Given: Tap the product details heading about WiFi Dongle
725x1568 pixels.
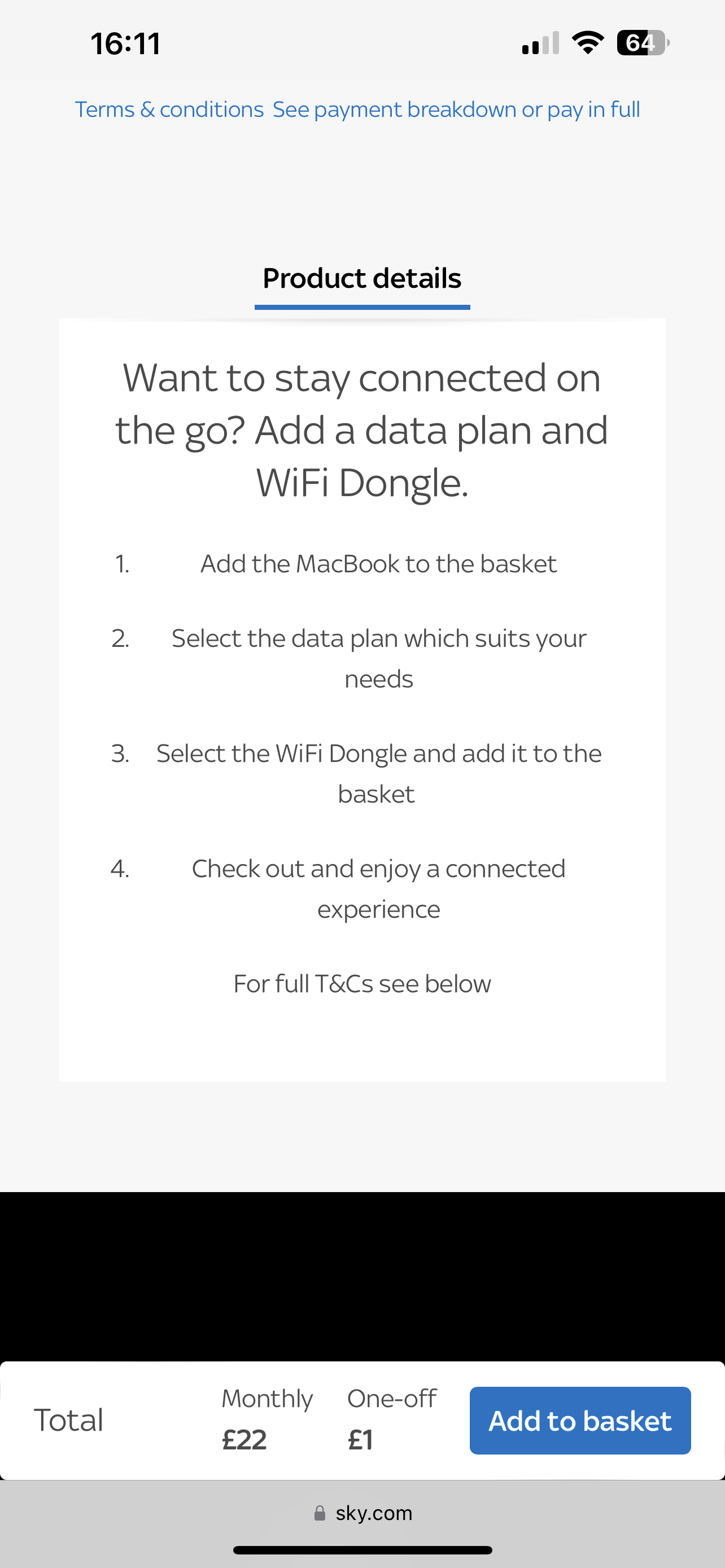Looking at the screenshot, I should coord(361,429).
